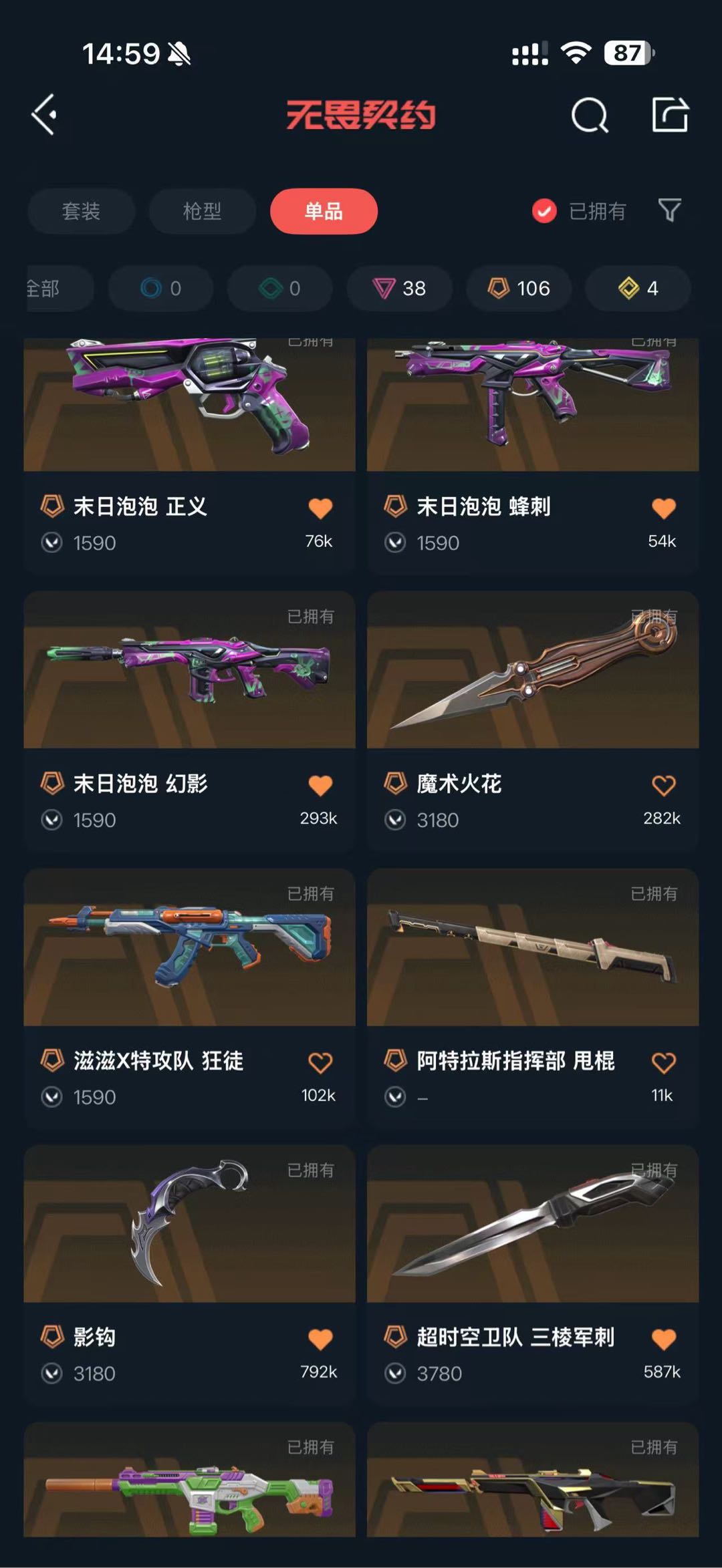Uncheck the 已拥有 owned filter
The height and width of the screenshot is (1568, 722).
point(579,211)
